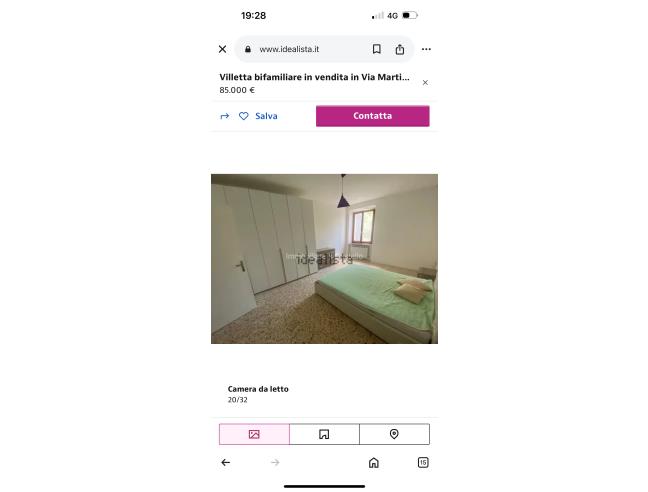Close the in-app browser
The width and height of the screenshot is (648, 492).
click(x=222, y=49)
